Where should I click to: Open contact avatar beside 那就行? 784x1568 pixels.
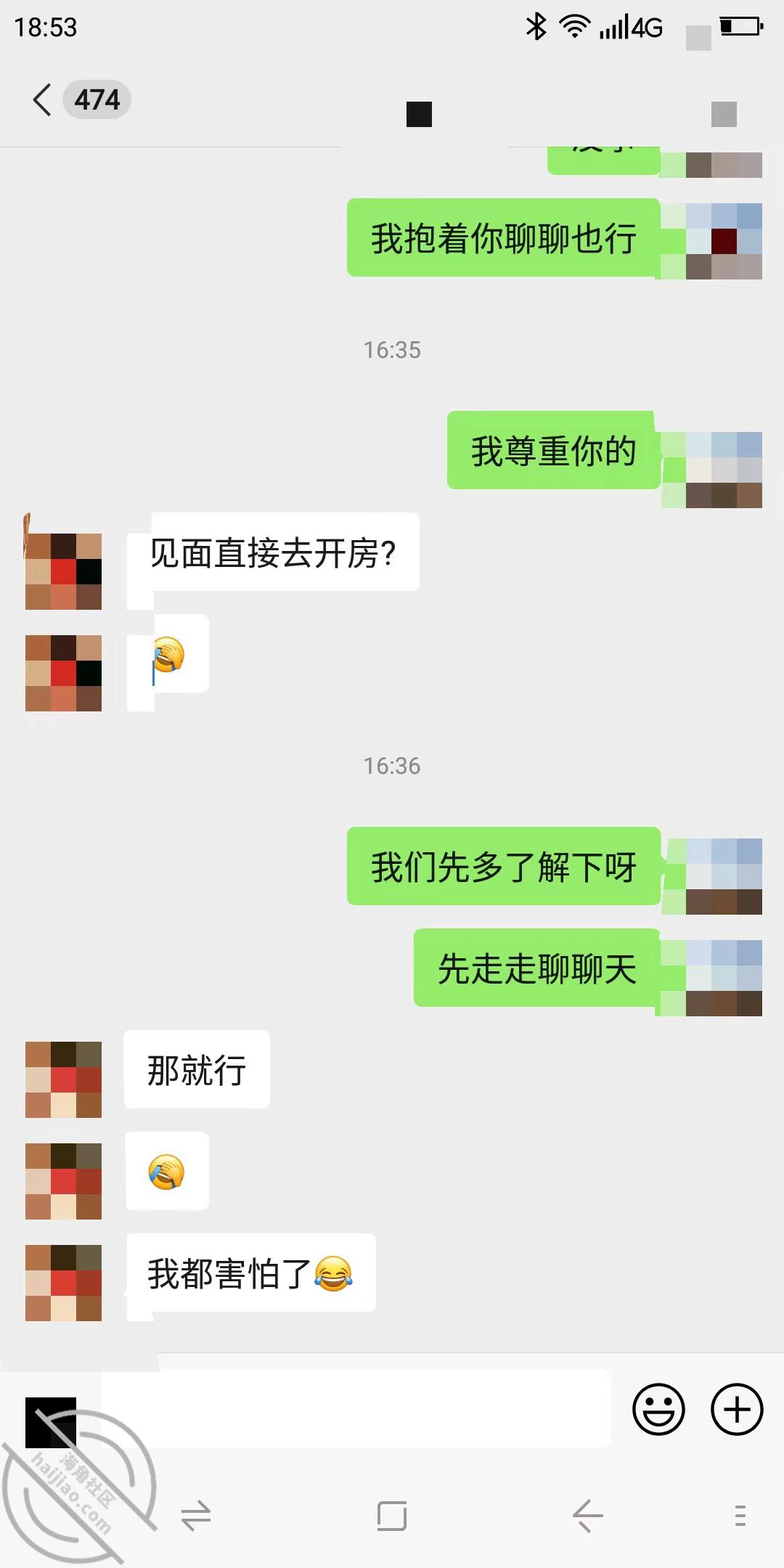tap(63, 1079)
